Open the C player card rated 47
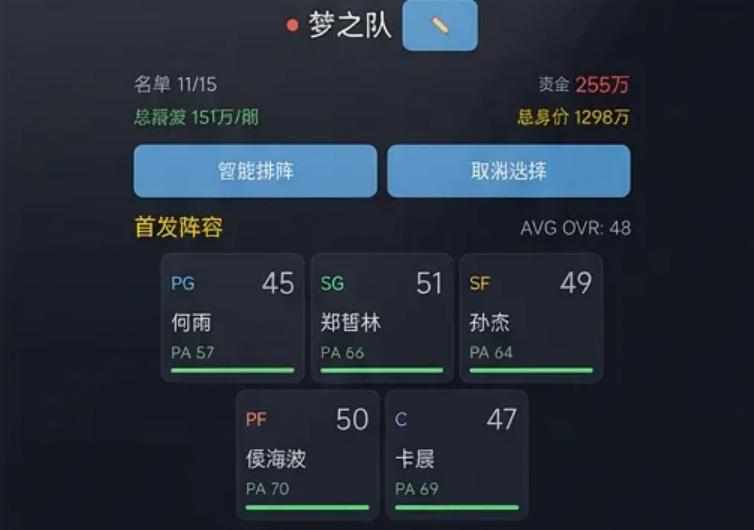754x530 pixels. coord(457,454)
